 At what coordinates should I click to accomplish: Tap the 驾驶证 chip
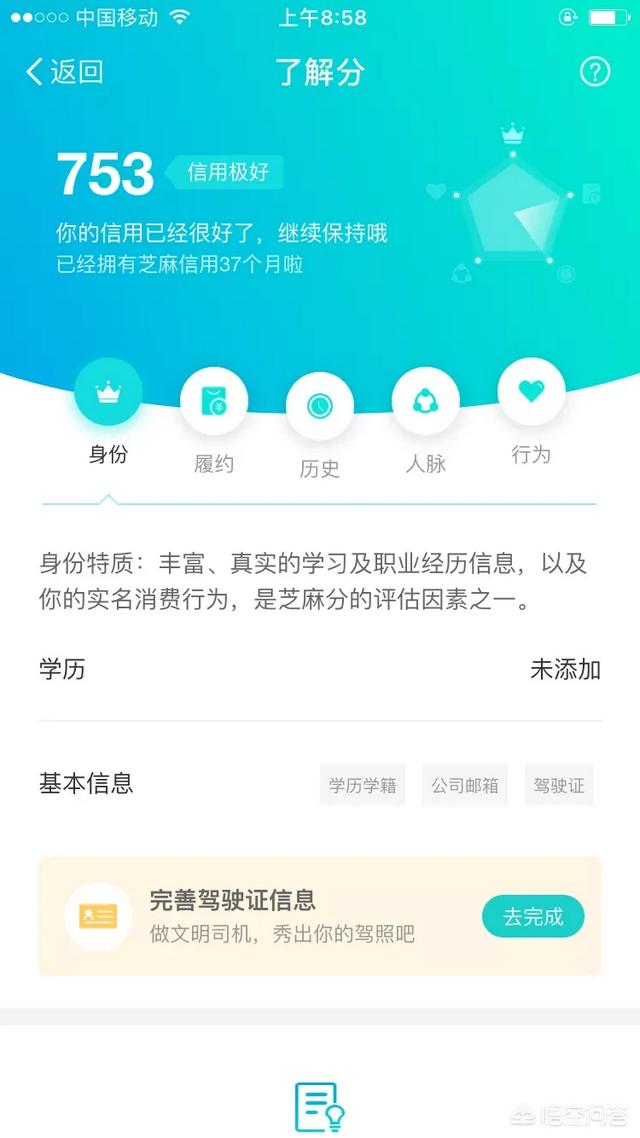[558, 786]
